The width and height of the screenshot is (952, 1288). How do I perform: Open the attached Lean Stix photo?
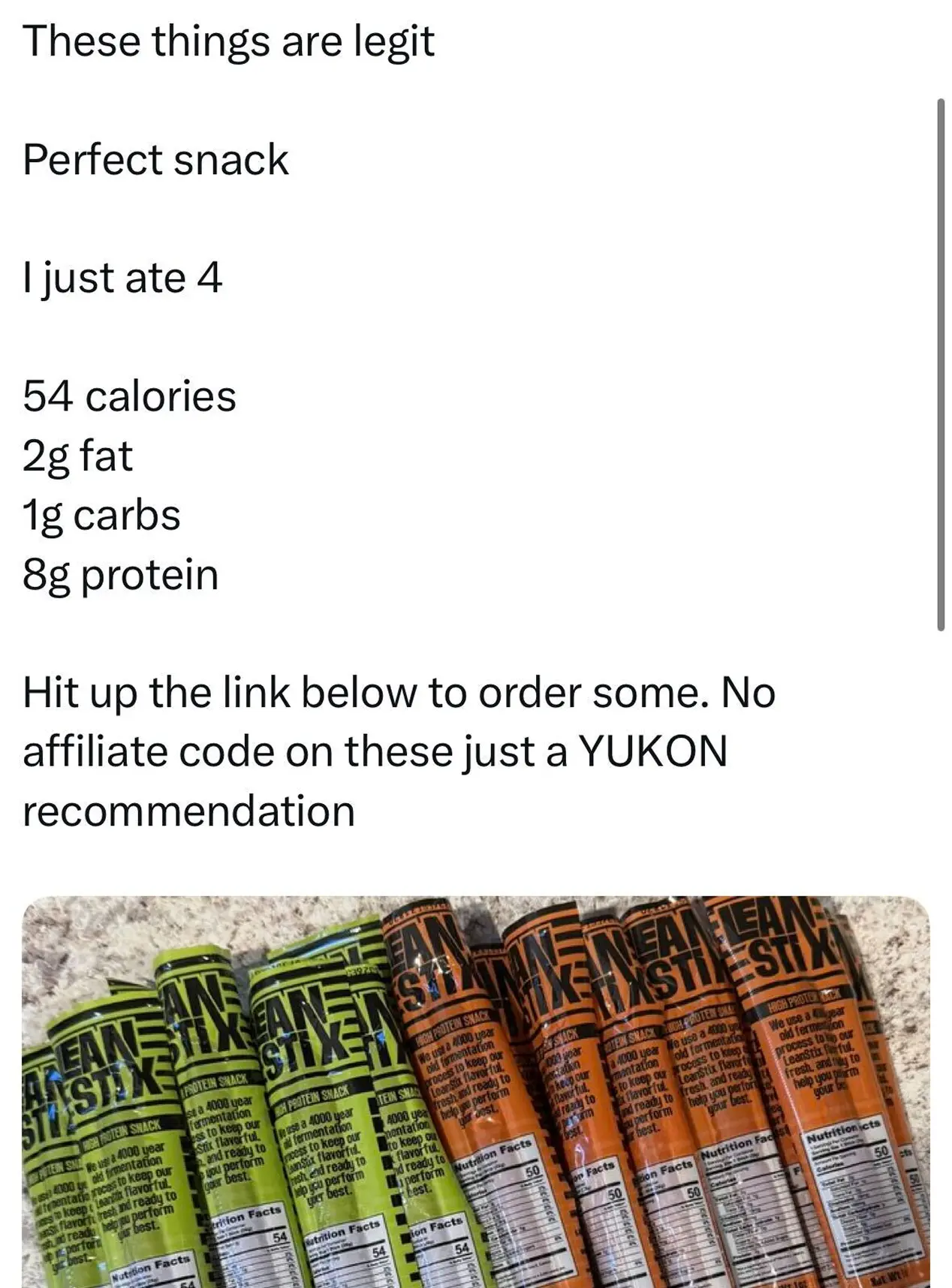(x=476, y=1091)
